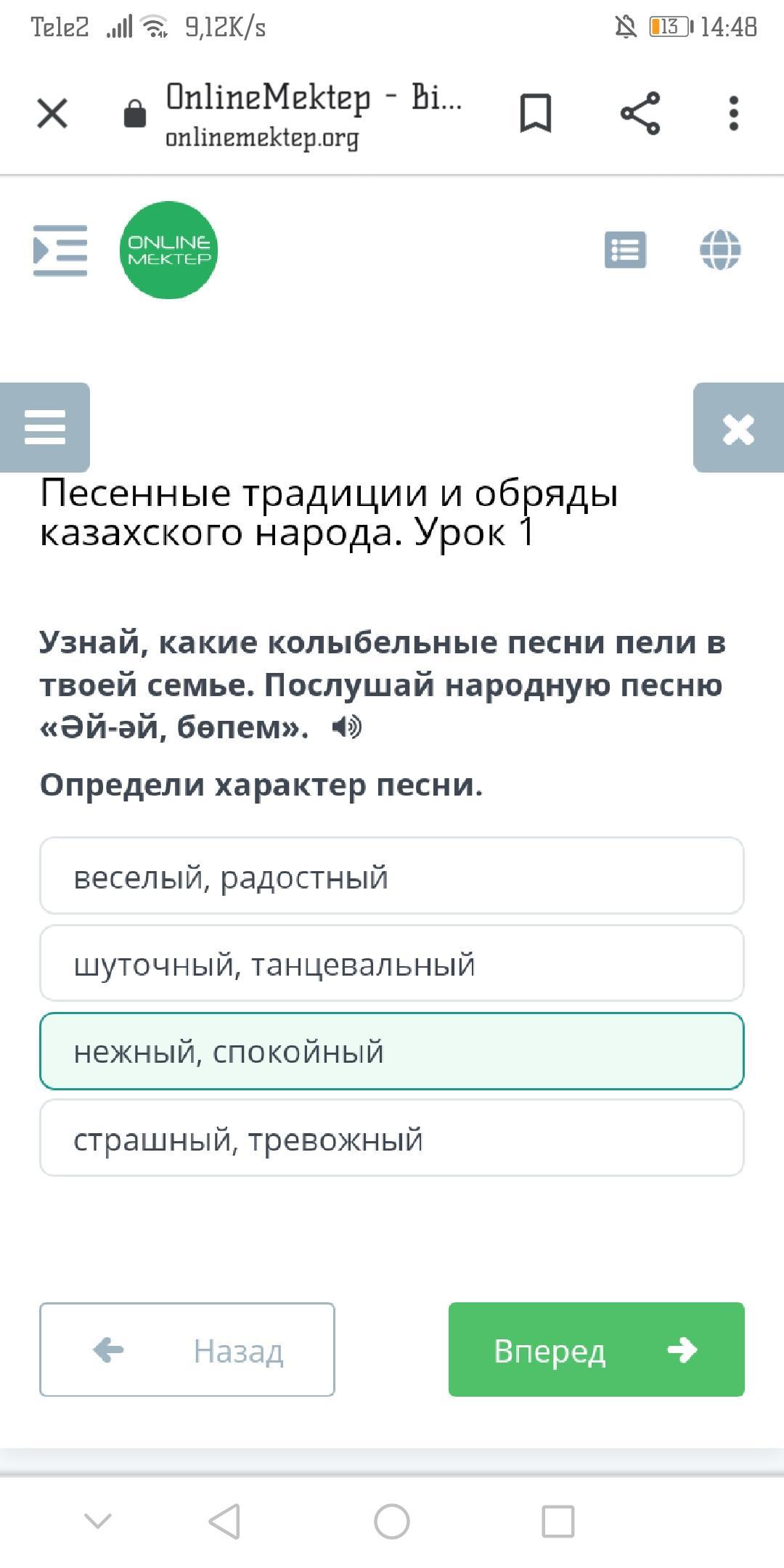Open the gray hamburger lesson menu
Image resolution: width=784 pixels, height=1568 pixels.
(x=45, y=427)
